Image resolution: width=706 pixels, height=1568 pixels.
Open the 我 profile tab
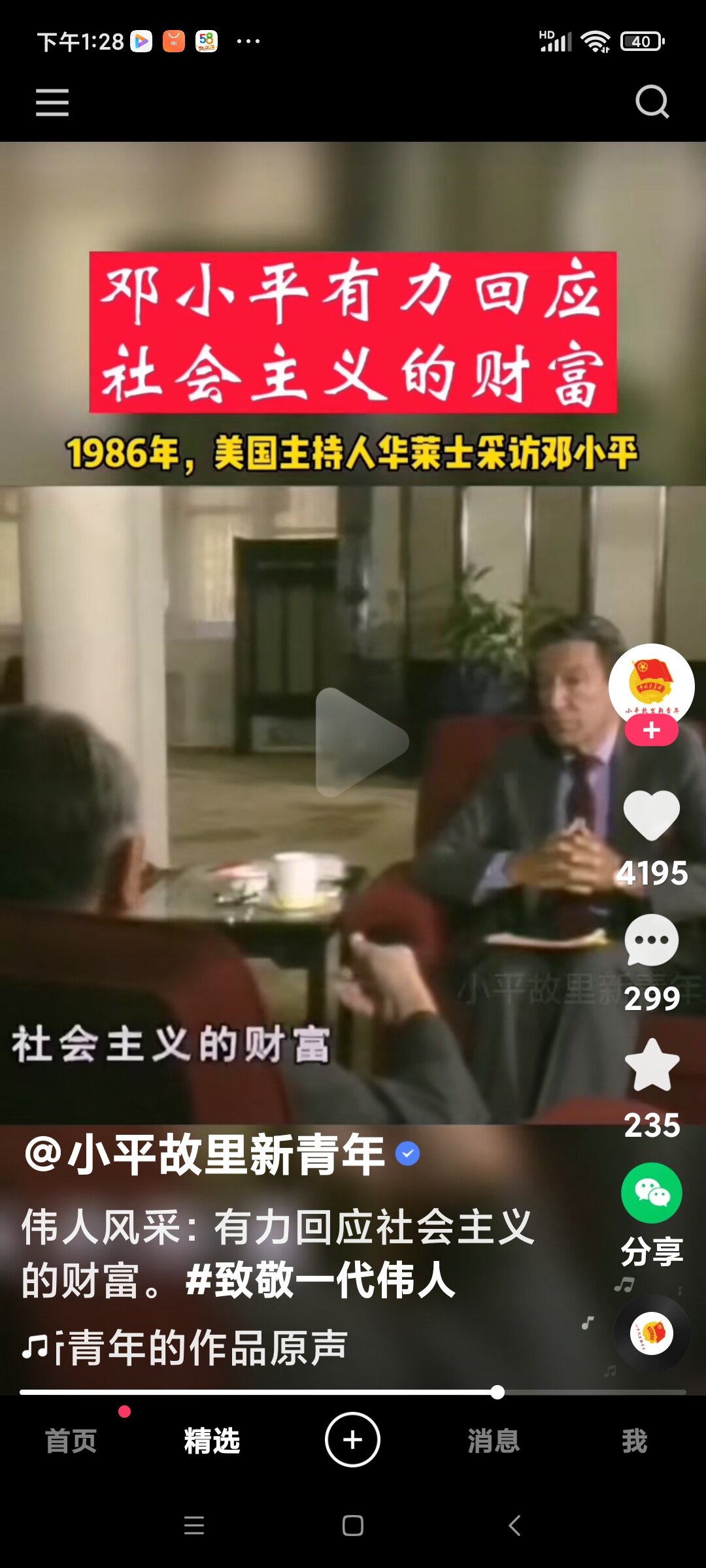click(x=634, y=1440)
